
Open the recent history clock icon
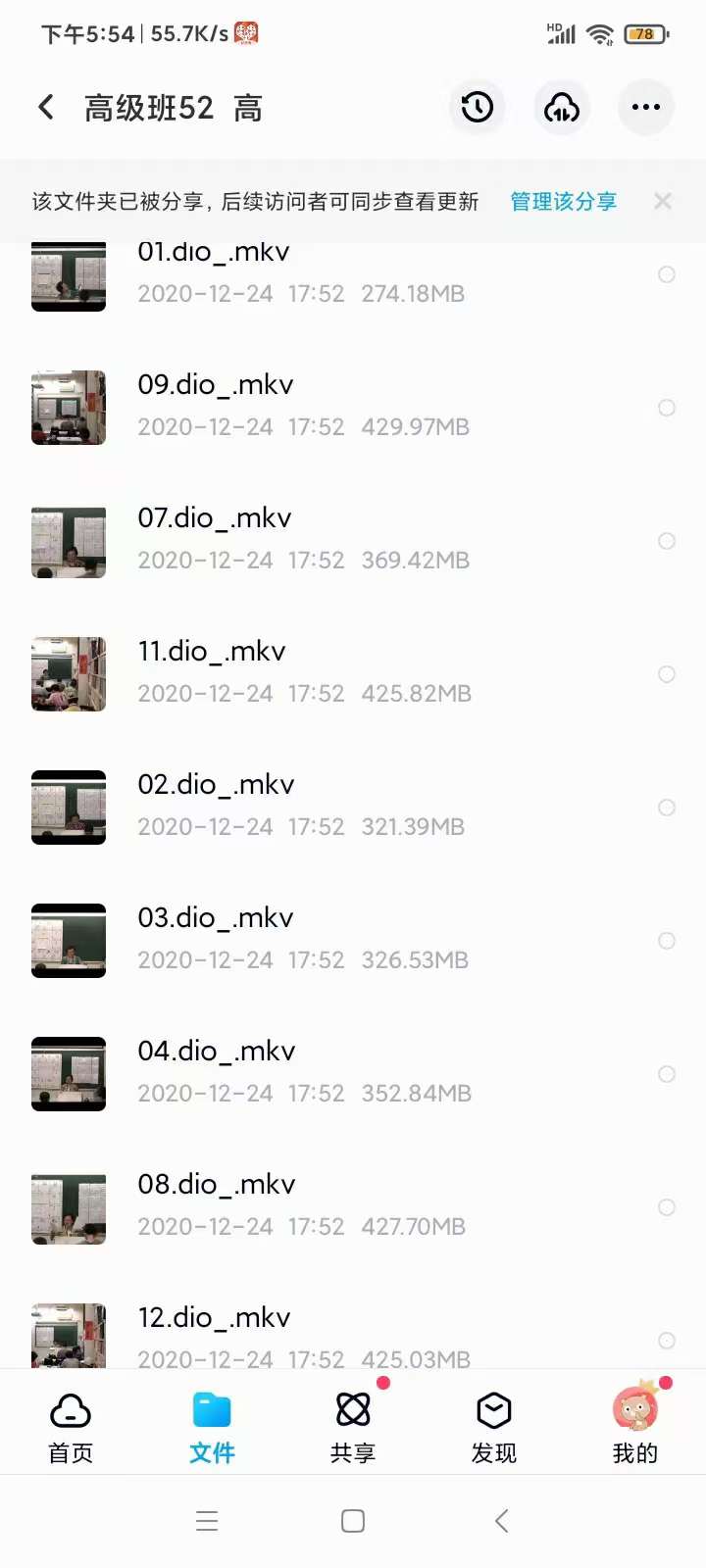[x=478, y=107]
